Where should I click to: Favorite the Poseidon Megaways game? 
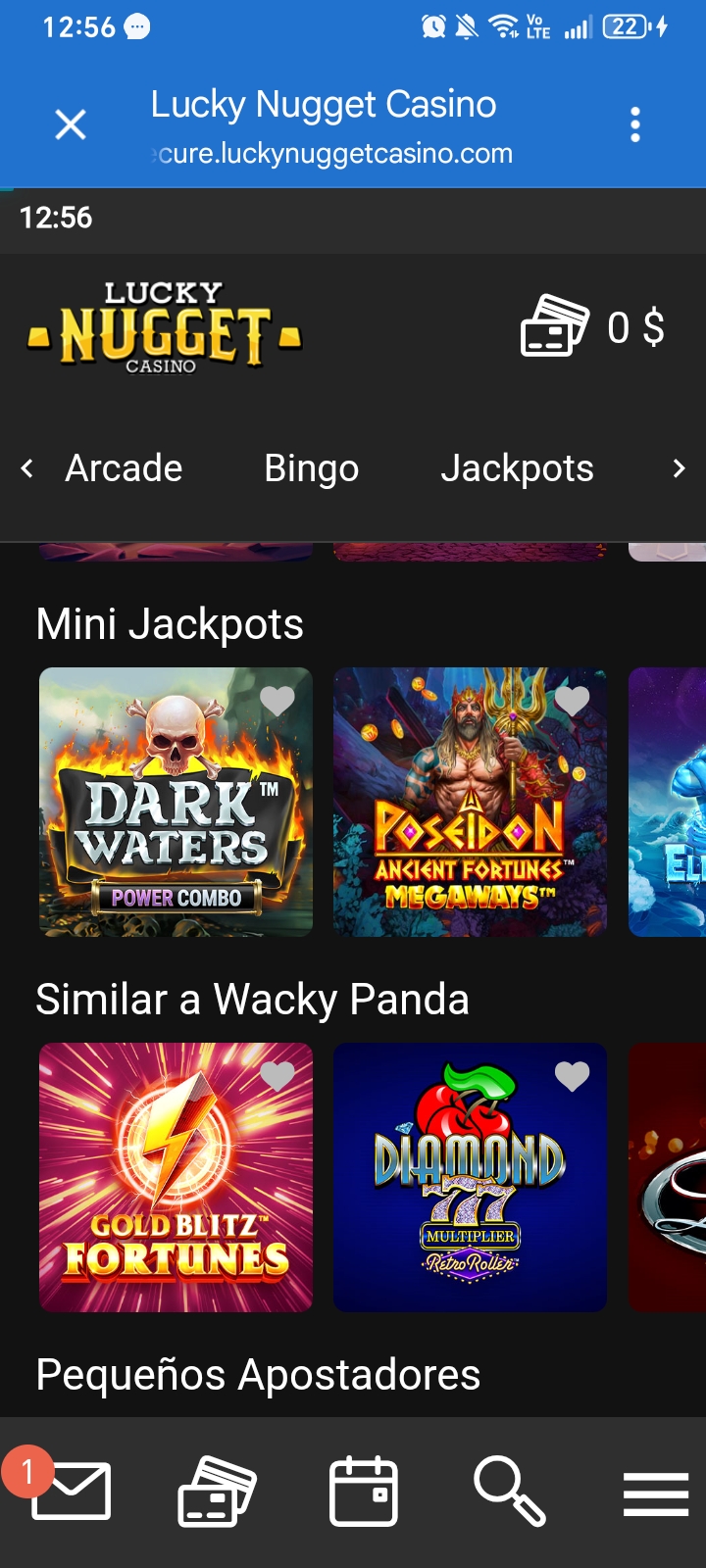[x=572, y=700]
